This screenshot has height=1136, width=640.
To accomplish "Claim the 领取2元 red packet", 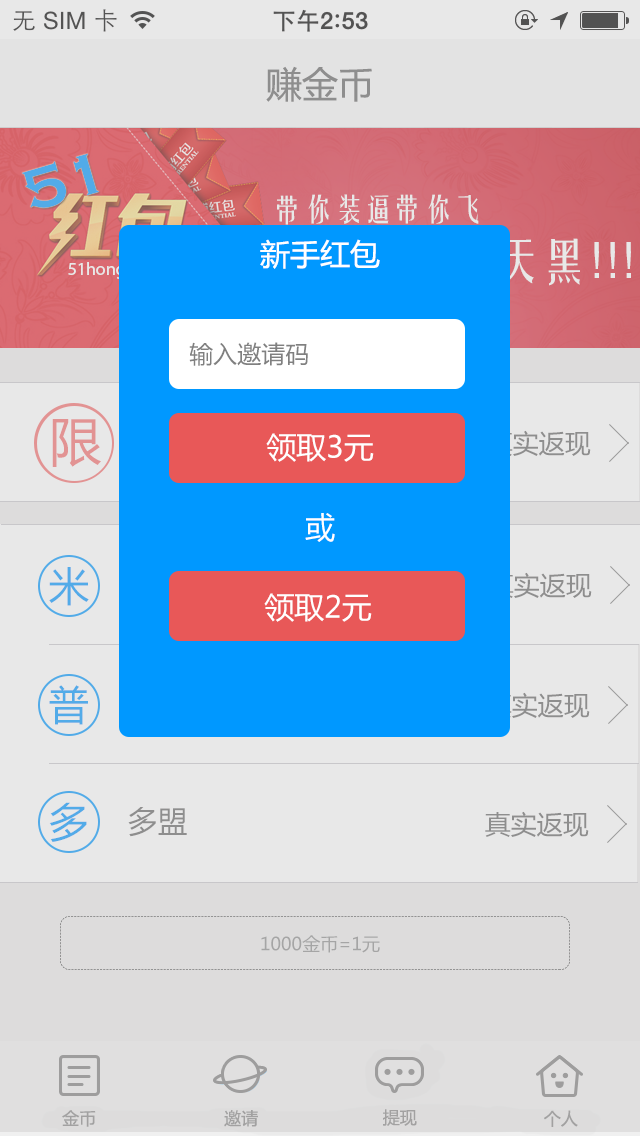I will [317, 606].
